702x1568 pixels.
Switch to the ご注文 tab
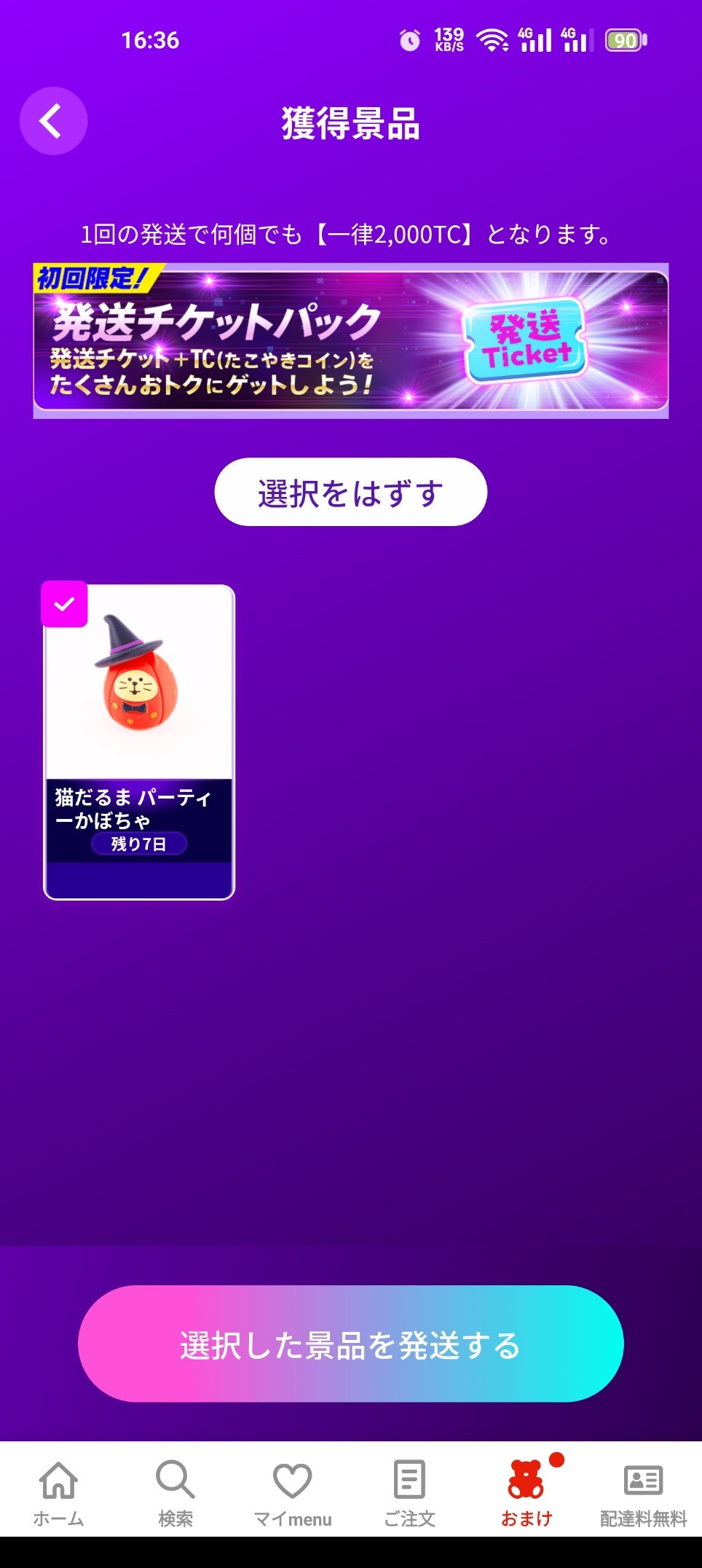(409, 1494)
